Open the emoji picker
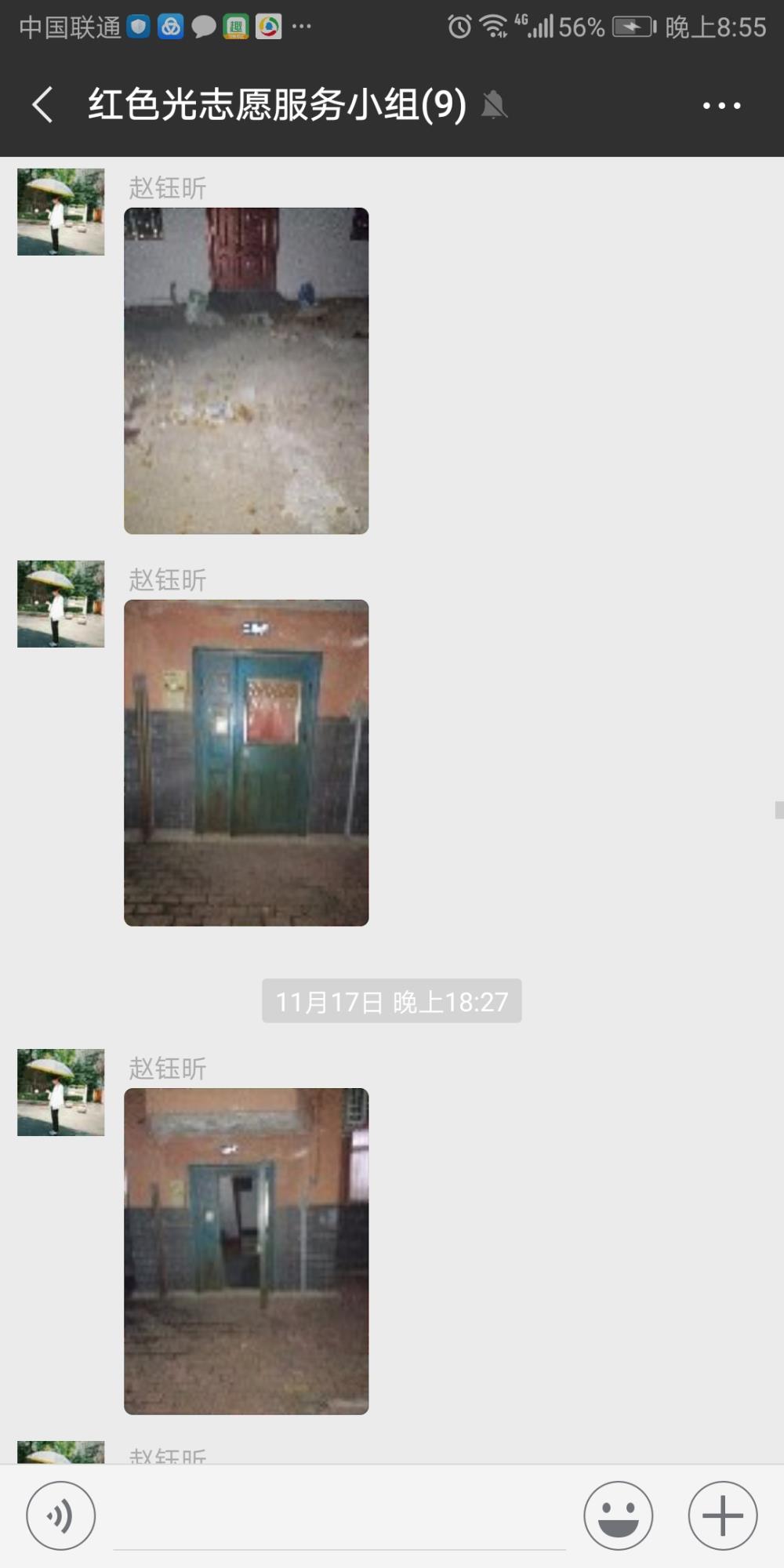Viewport: 784px width, 1568px height. [618, 1515]
